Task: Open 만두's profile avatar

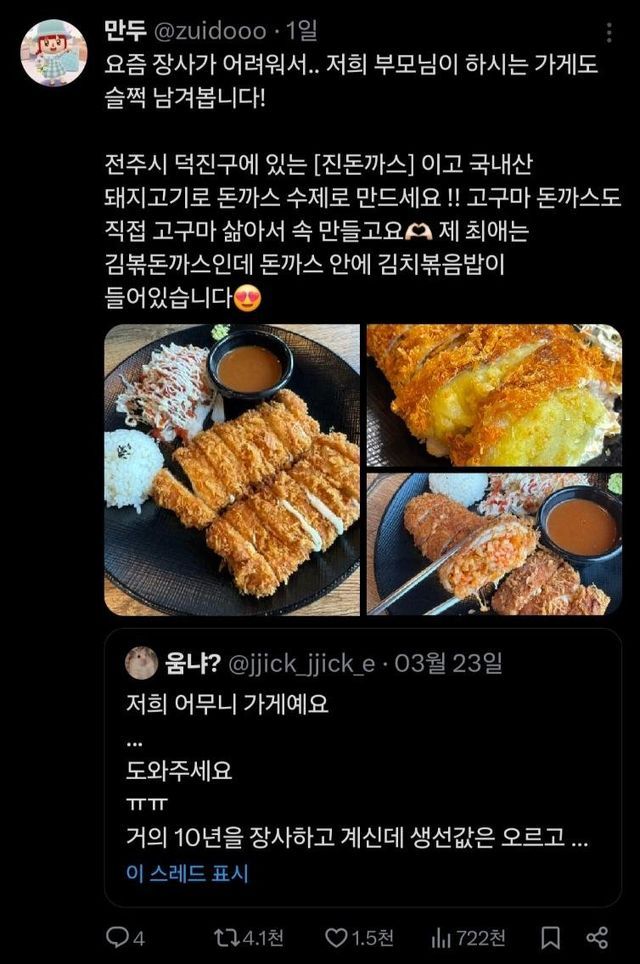Action: (53, 52)
